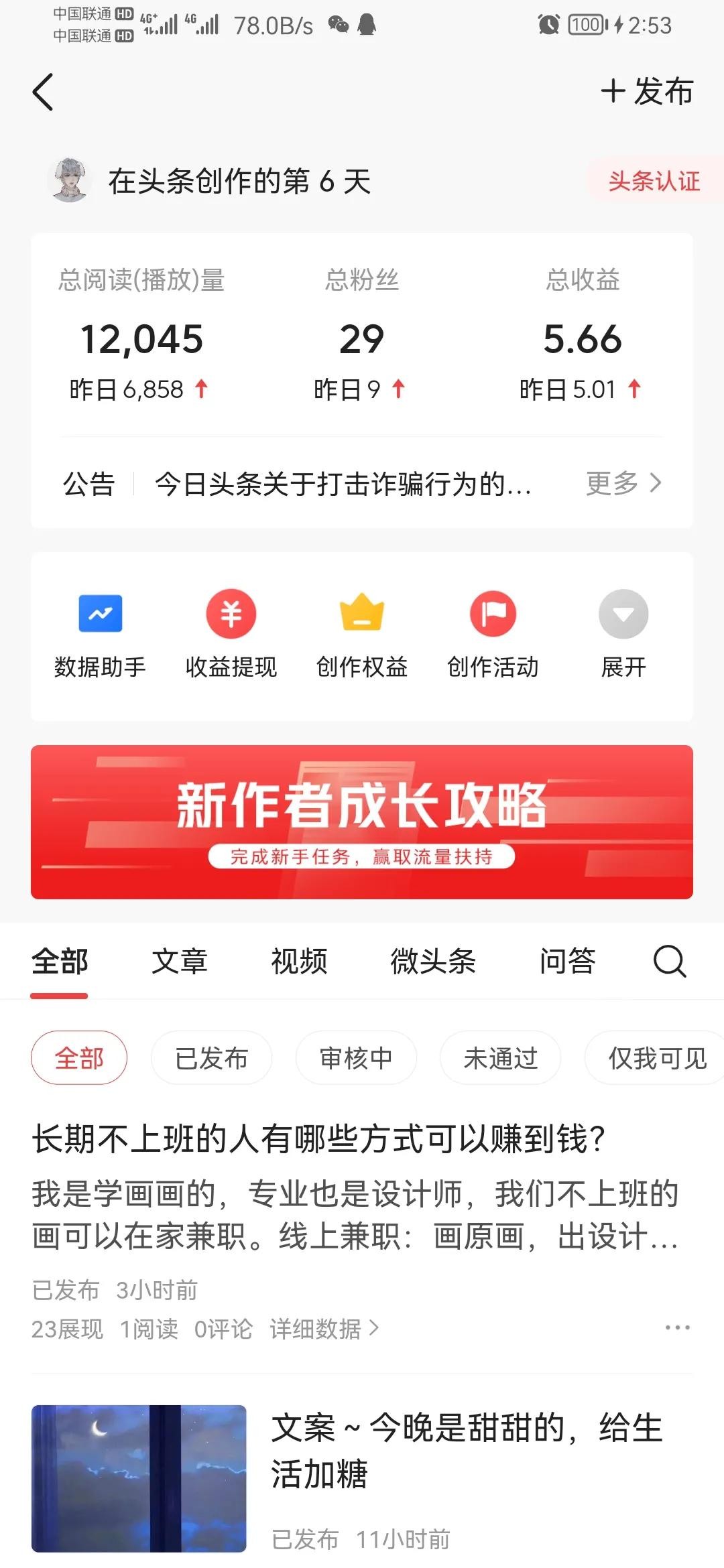Go back using the top-left arrow

click(x=43, y=92)
